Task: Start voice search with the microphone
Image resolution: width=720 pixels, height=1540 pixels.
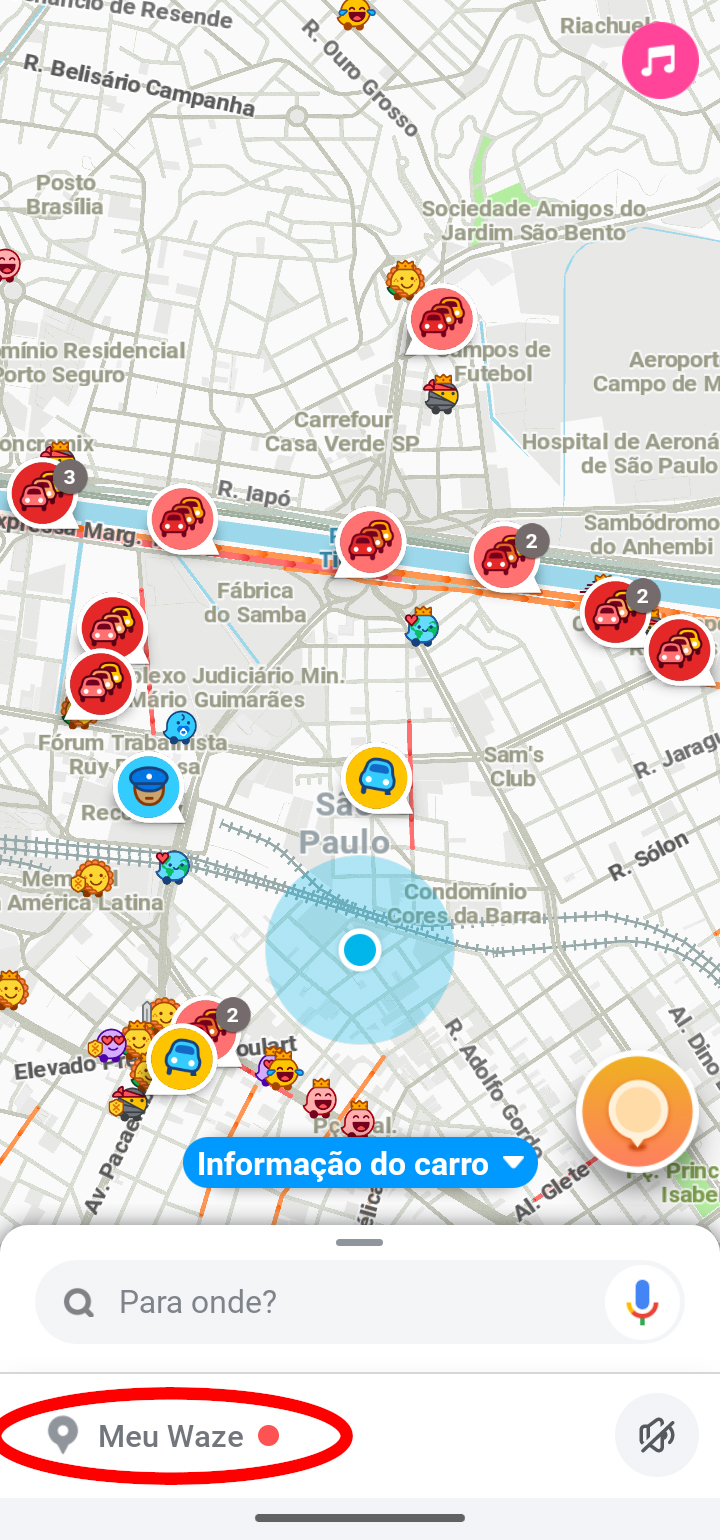Action: click(643, 1302)
